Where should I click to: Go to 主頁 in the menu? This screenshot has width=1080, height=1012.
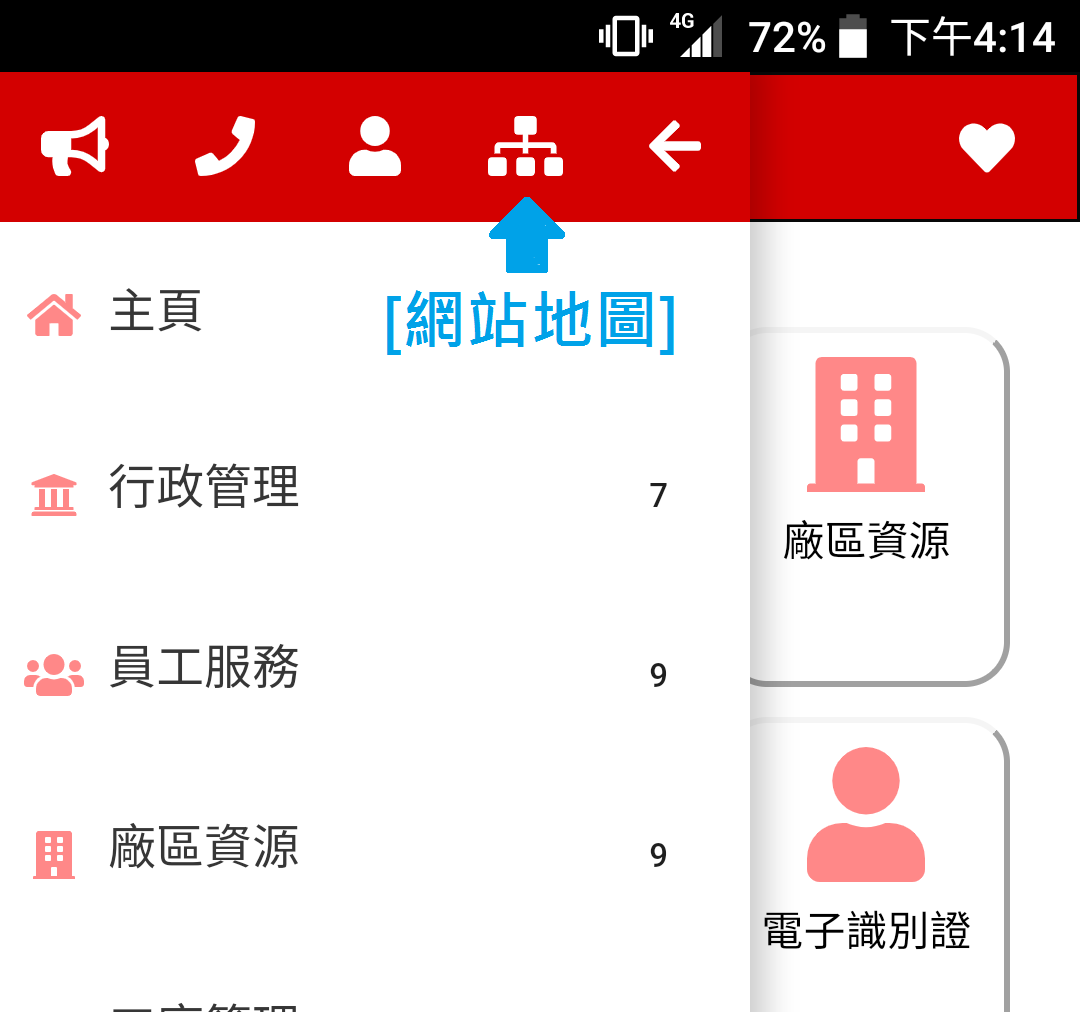[156, 312]
